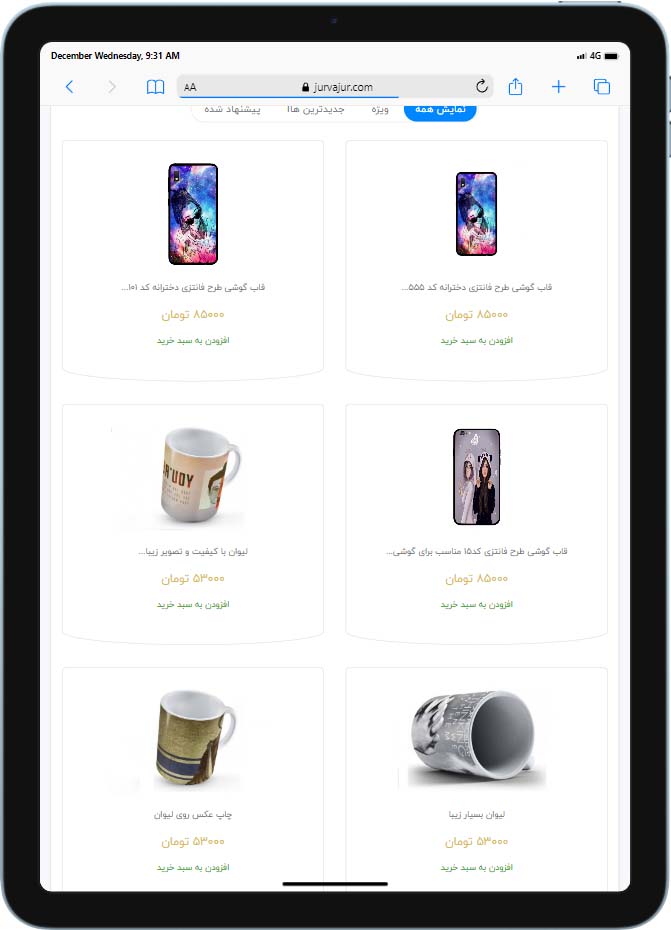This screenshot has height=930, width=671.
Task: Add the کد۱۵ phone case to cart
Action: tap(476, 605)
